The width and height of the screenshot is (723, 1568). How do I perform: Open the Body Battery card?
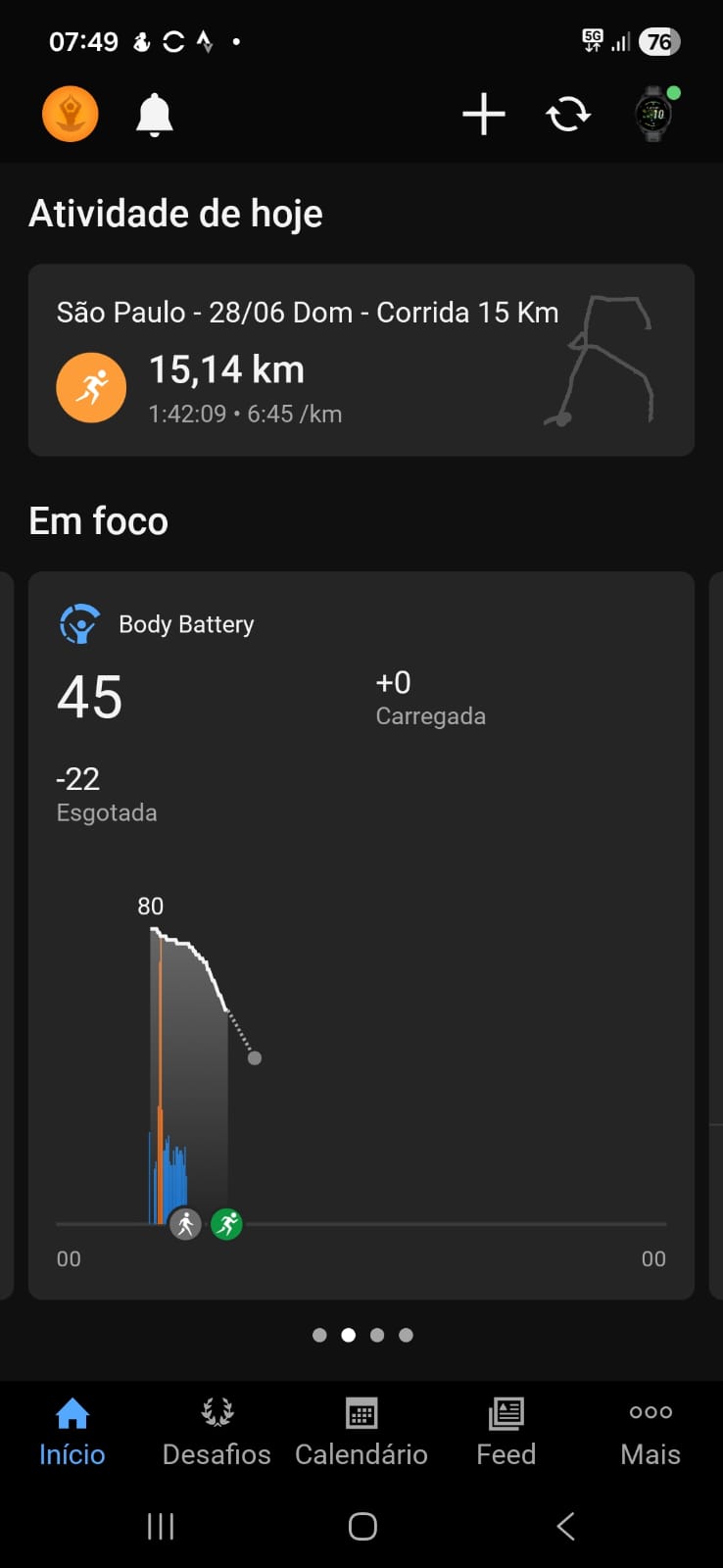(x=361, y=935)
